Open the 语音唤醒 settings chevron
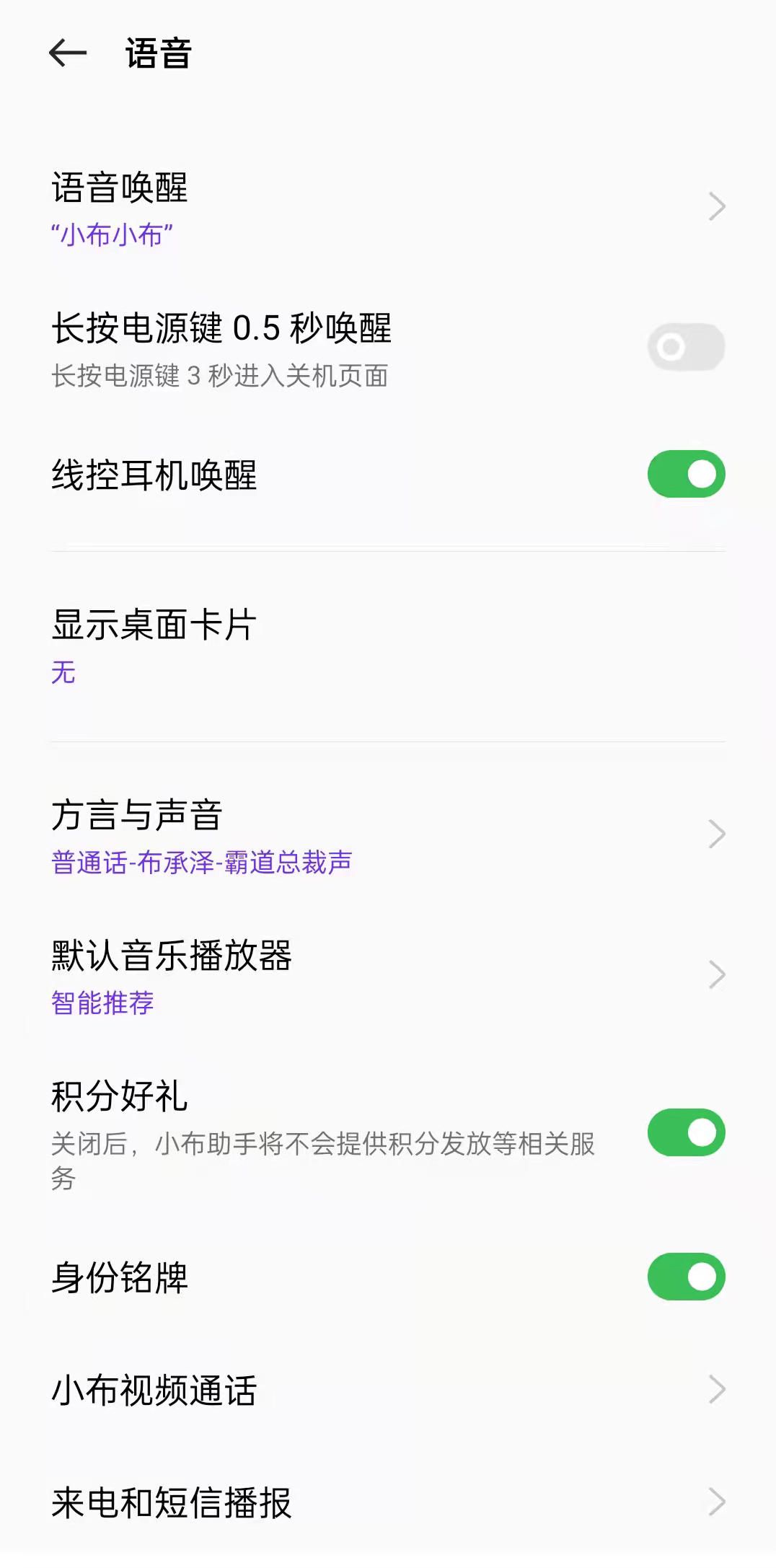776x1568 pixels. tap(716, 206)
